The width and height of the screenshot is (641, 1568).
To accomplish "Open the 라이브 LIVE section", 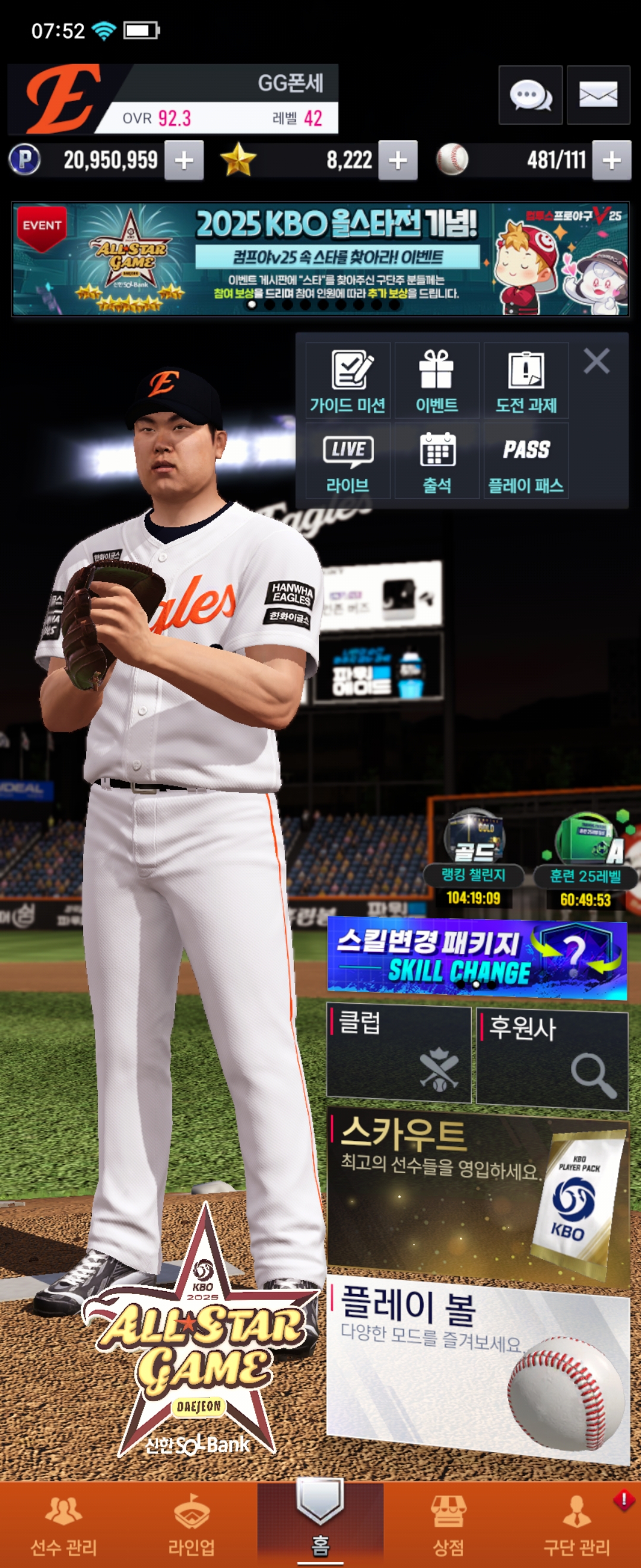I will 348,461.
